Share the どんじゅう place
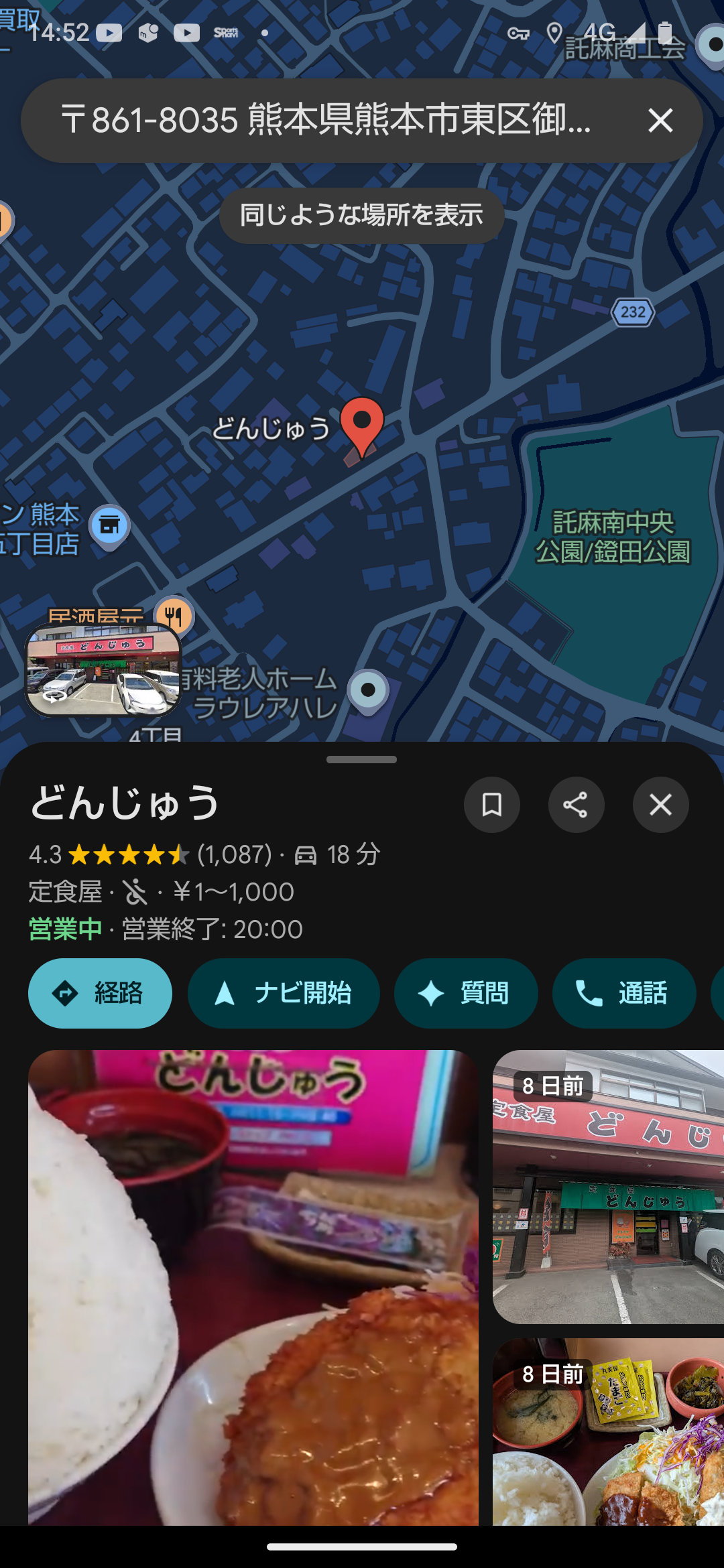The height and width of the screenshot is (1568, 724). click(576, 805)
